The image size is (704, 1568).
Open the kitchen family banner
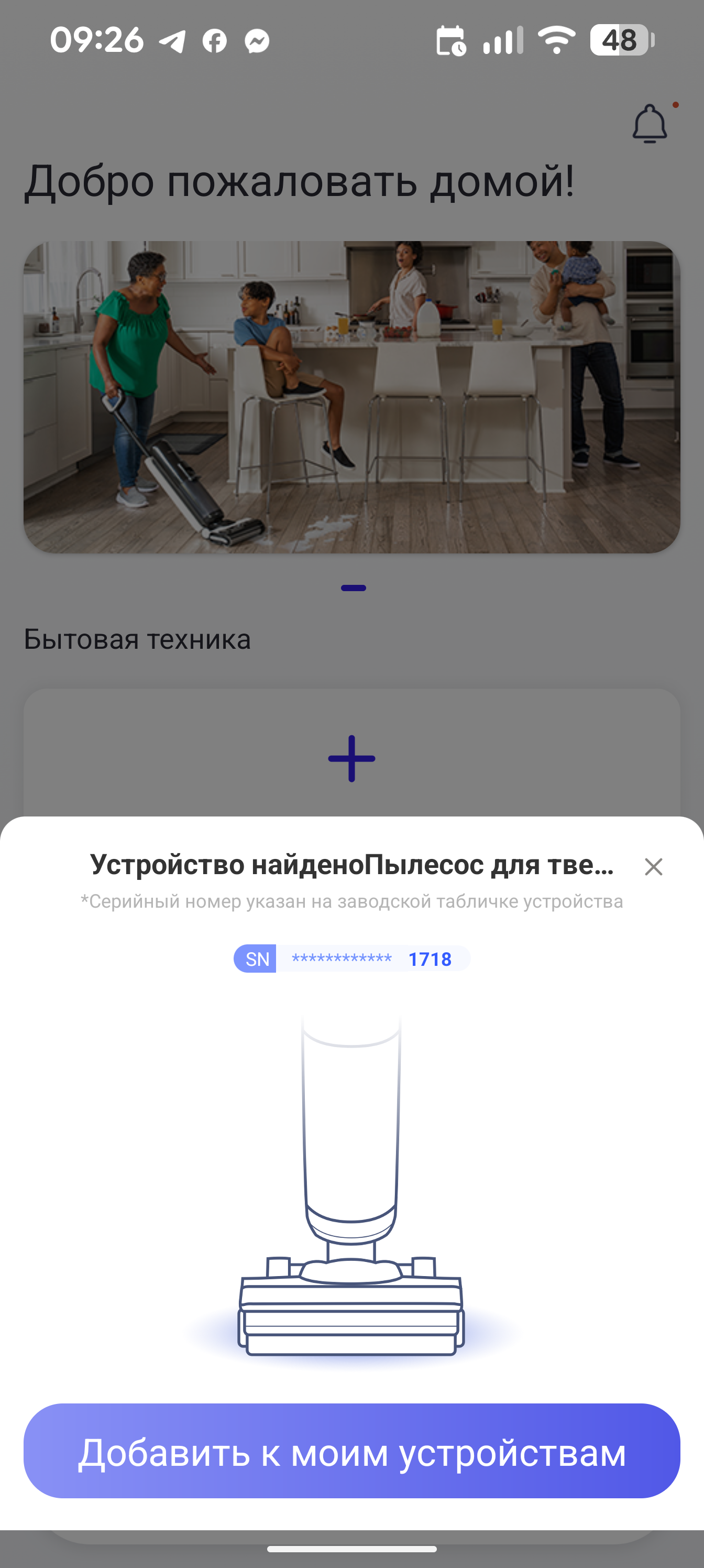click(x=351, y=397)
